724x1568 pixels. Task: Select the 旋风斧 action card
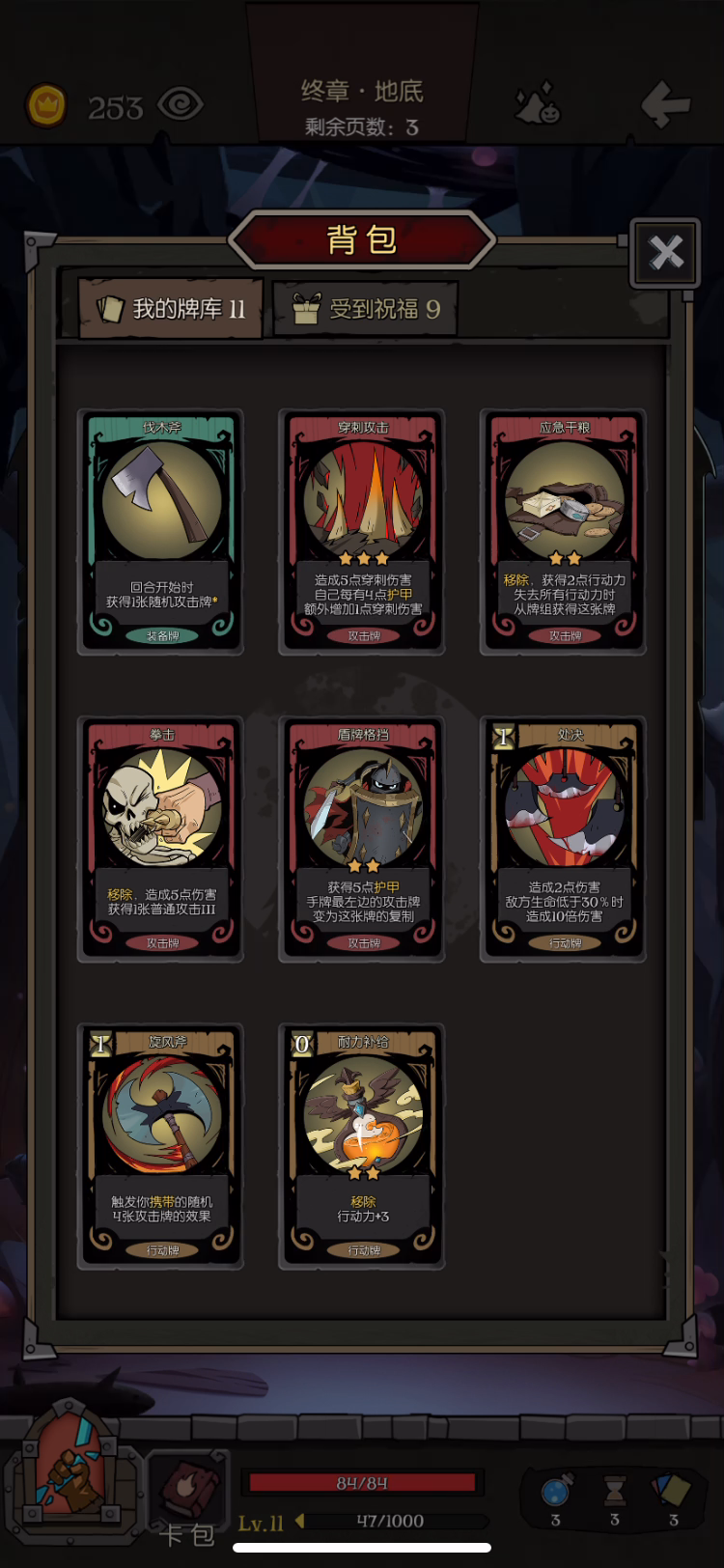[x=161, y=1145]
